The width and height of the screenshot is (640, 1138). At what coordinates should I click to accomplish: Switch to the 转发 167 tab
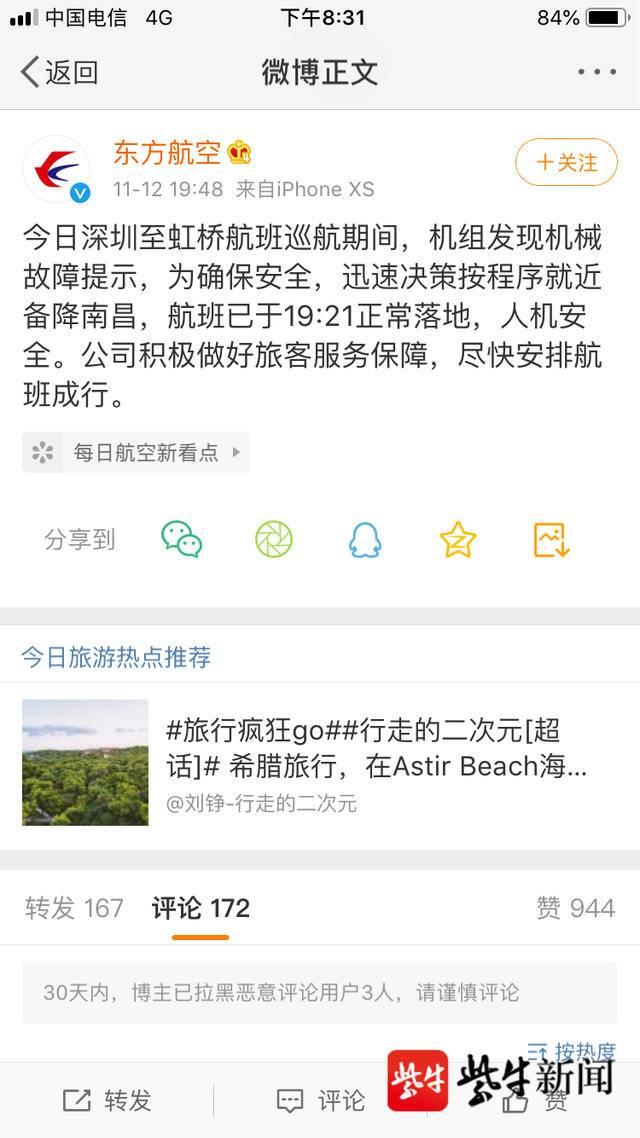tap(75, 908)
